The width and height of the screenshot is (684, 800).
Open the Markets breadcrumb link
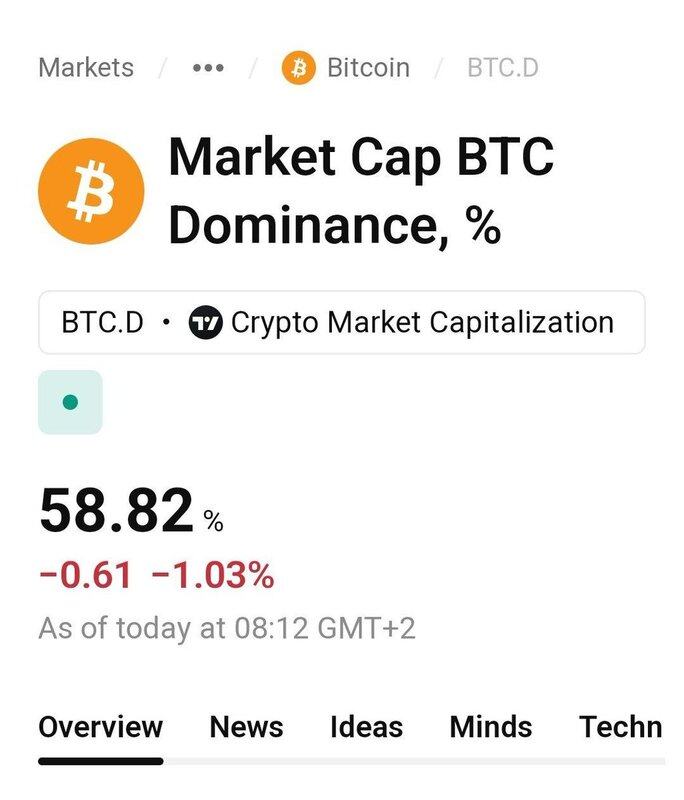[x=86, y=68]
